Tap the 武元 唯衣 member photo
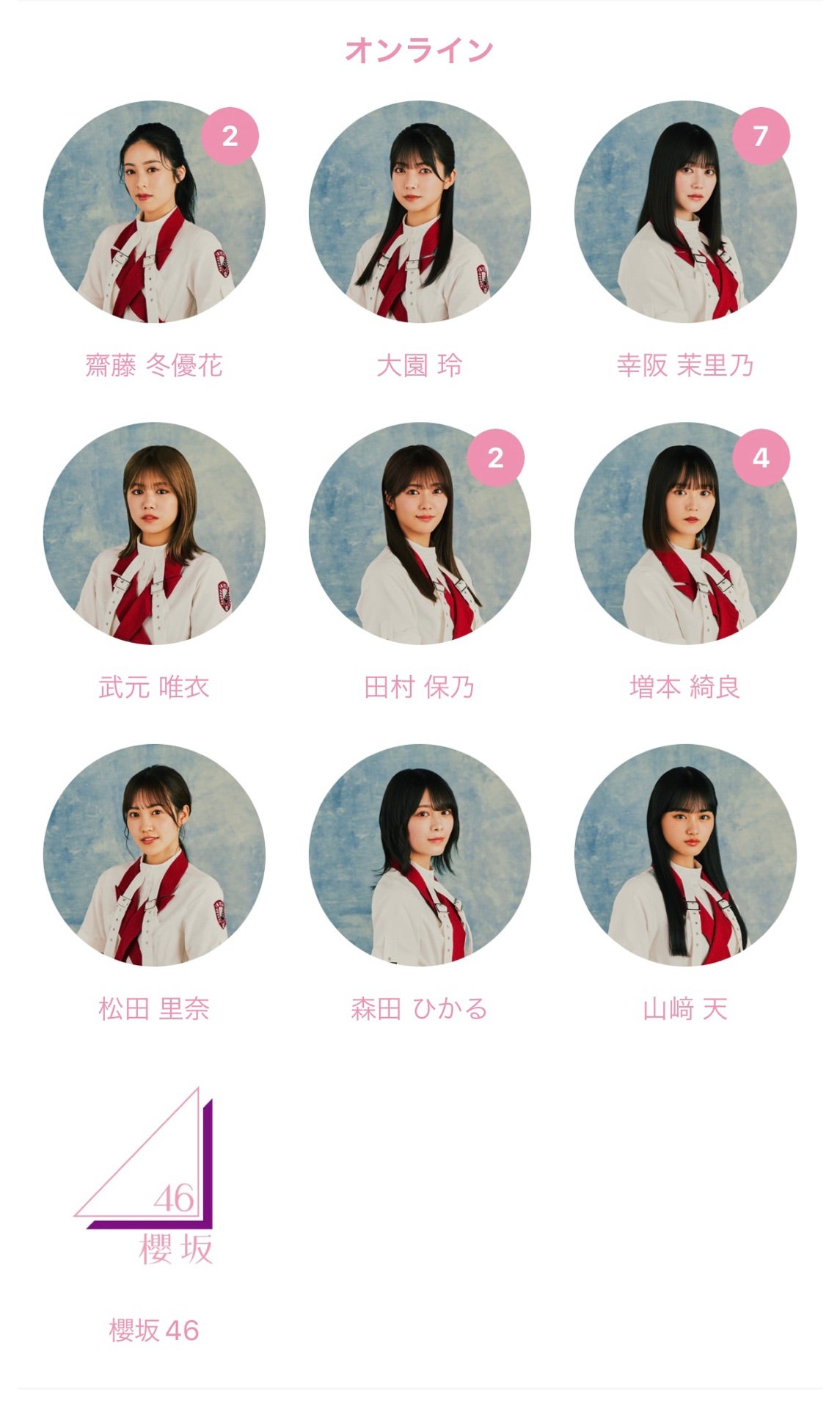 click(154, 534)
